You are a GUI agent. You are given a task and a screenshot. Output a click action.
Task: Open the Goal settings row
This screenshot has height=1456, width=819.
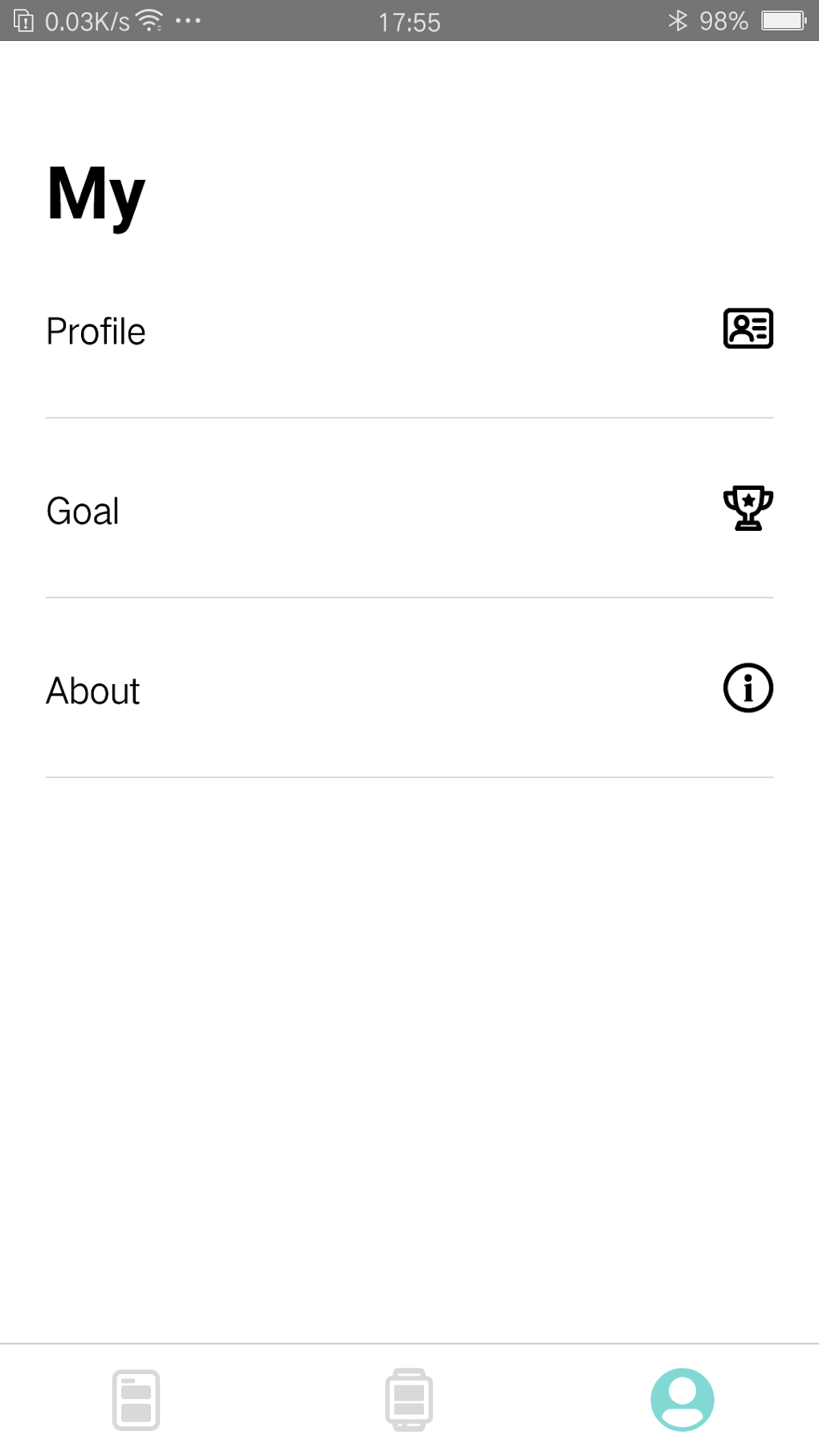pos(409,510)
